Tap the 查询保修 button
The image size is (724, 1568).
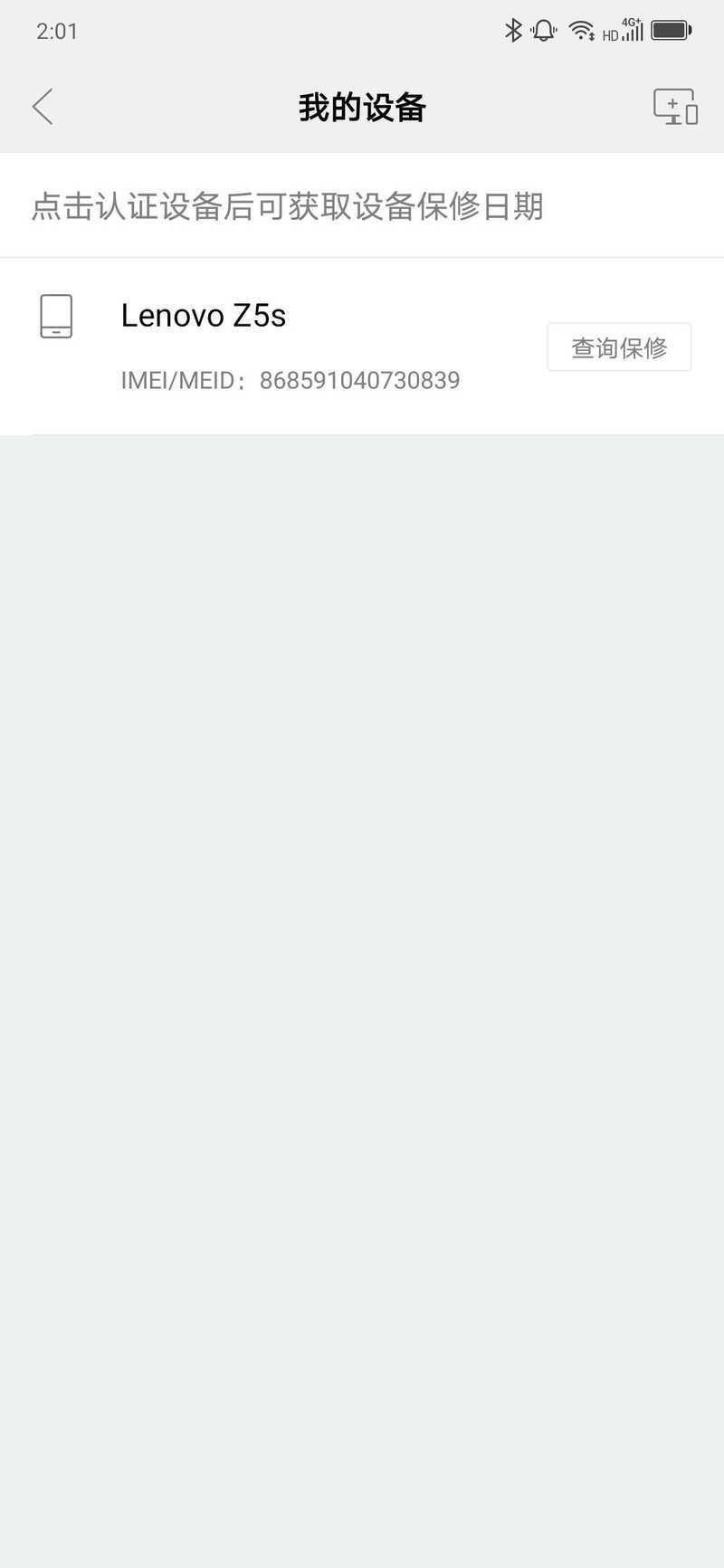point(619,347)
